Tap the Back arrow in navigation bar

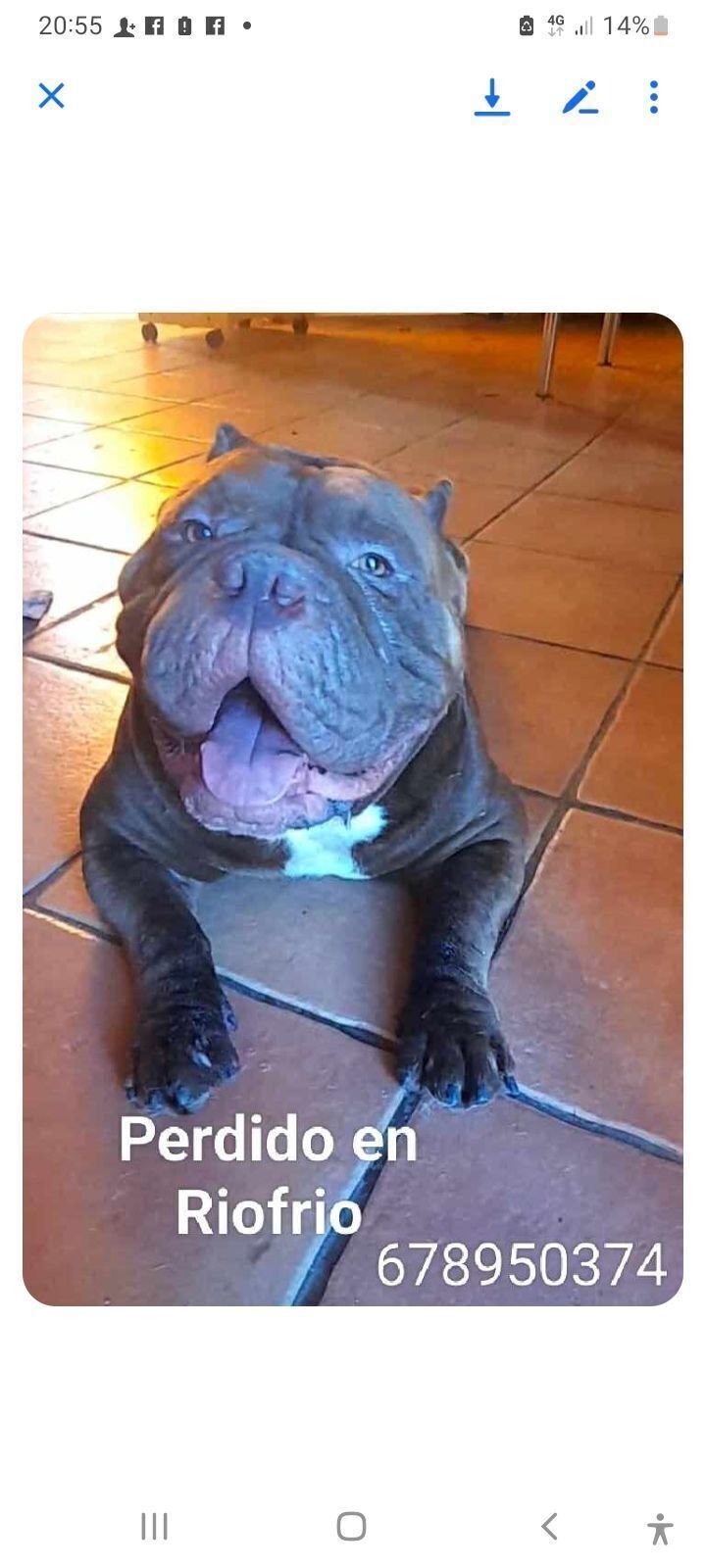click(548, 1526)
